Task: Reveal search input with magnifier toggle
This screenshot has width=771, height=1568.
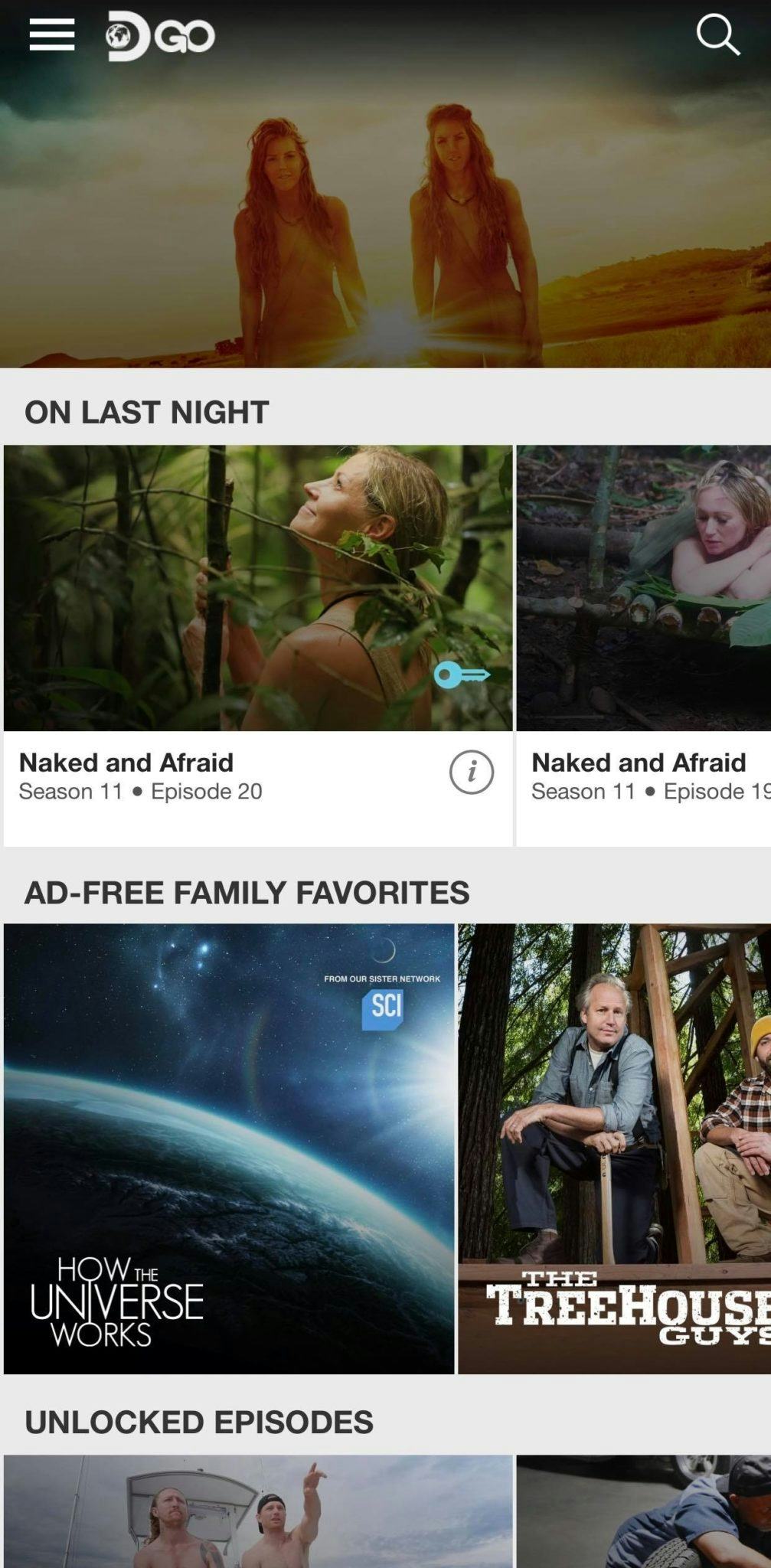Action: tap(718, 34)
